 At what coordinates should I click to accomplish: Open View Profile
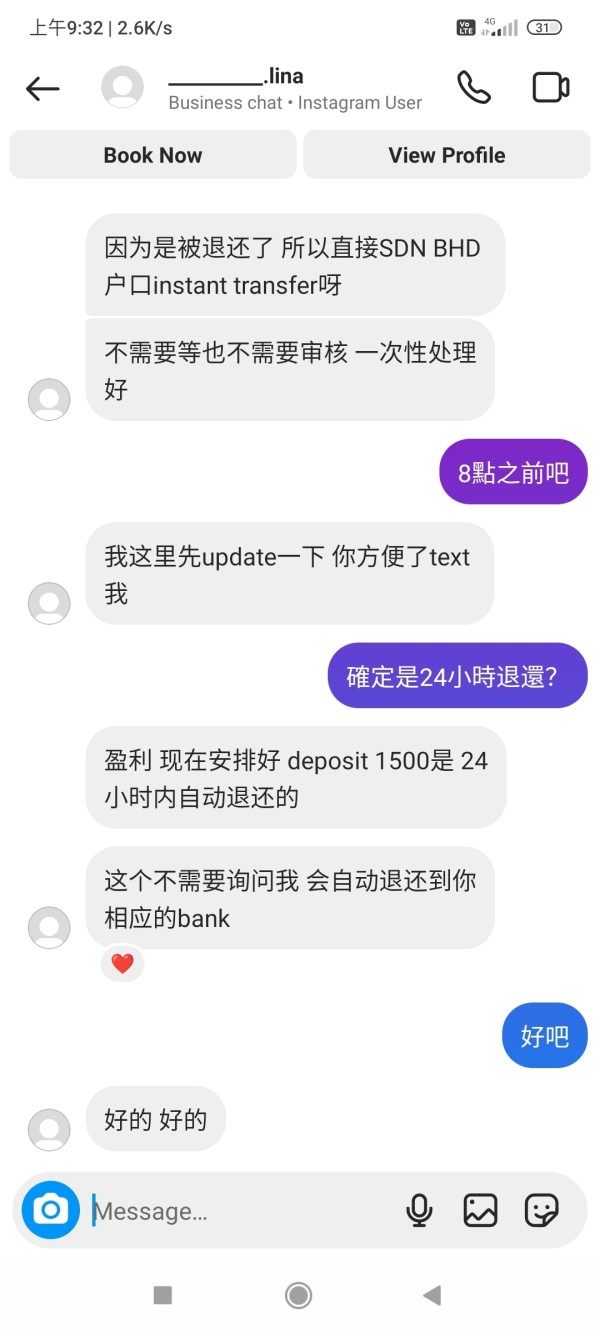446,155
